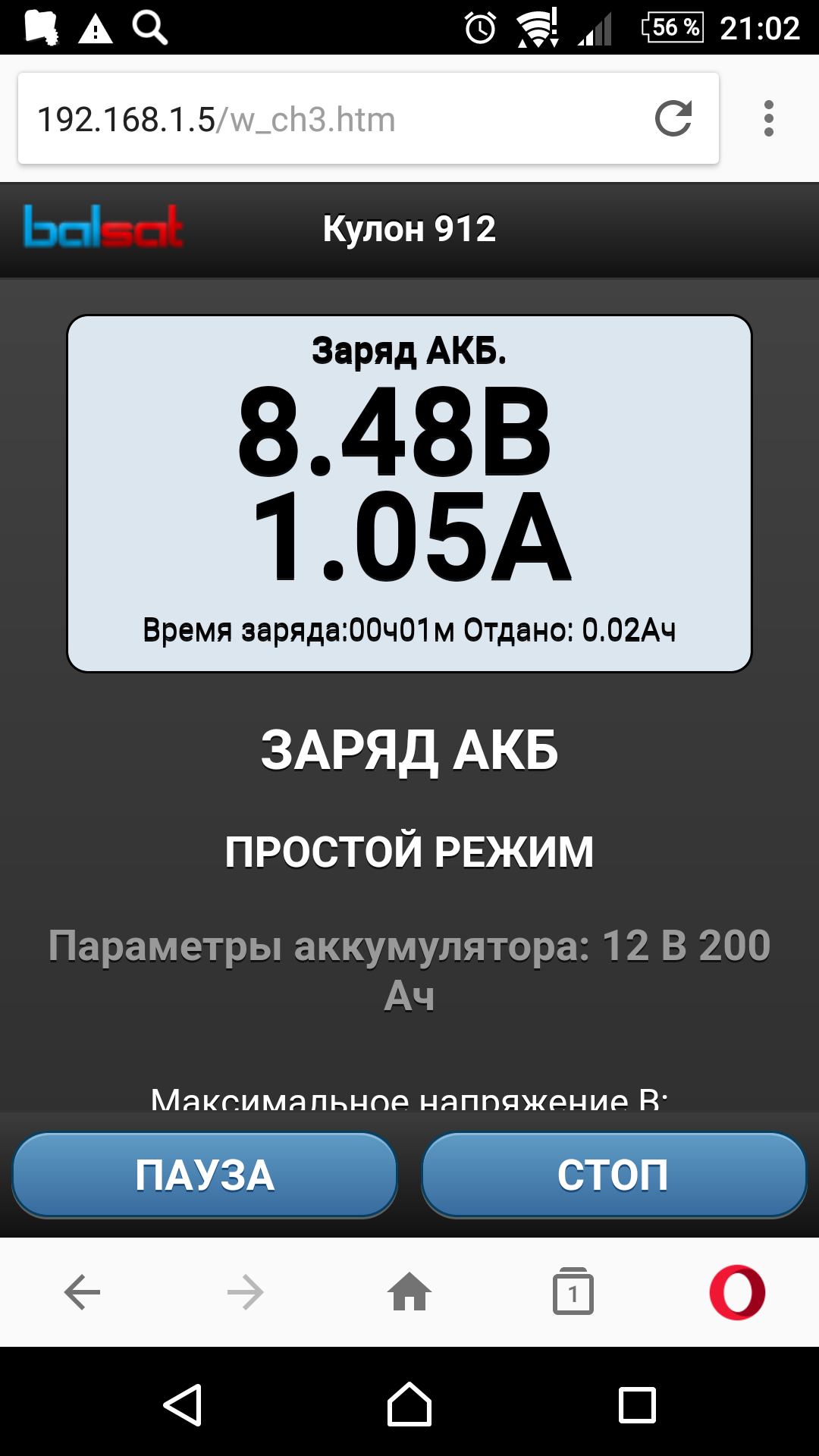Go forward with the browser arrow
The width and height of the screenshot is (819, 1456).
point(246,1292)
